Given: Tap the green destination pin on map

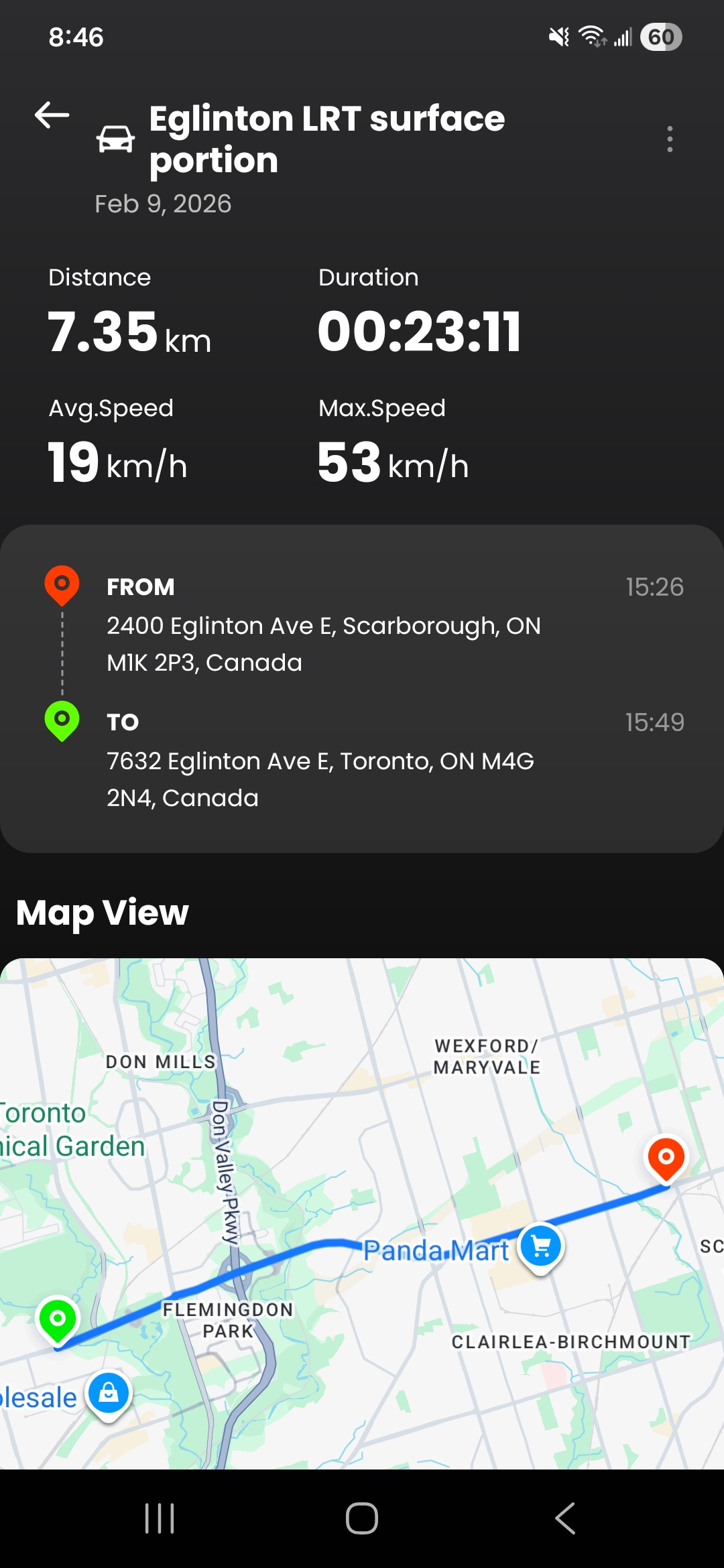Looking at the screenshot, I should tap(58, 1319).
